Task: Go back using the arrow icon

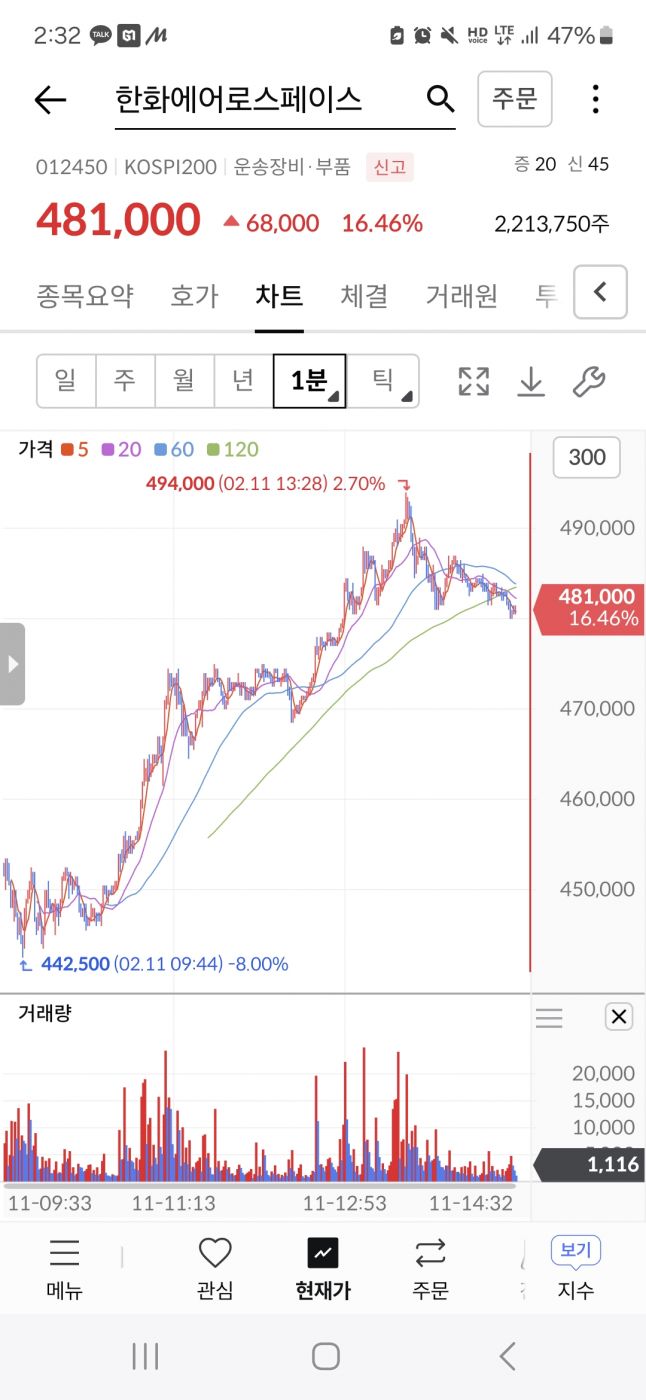Action: tap(49, 99)
